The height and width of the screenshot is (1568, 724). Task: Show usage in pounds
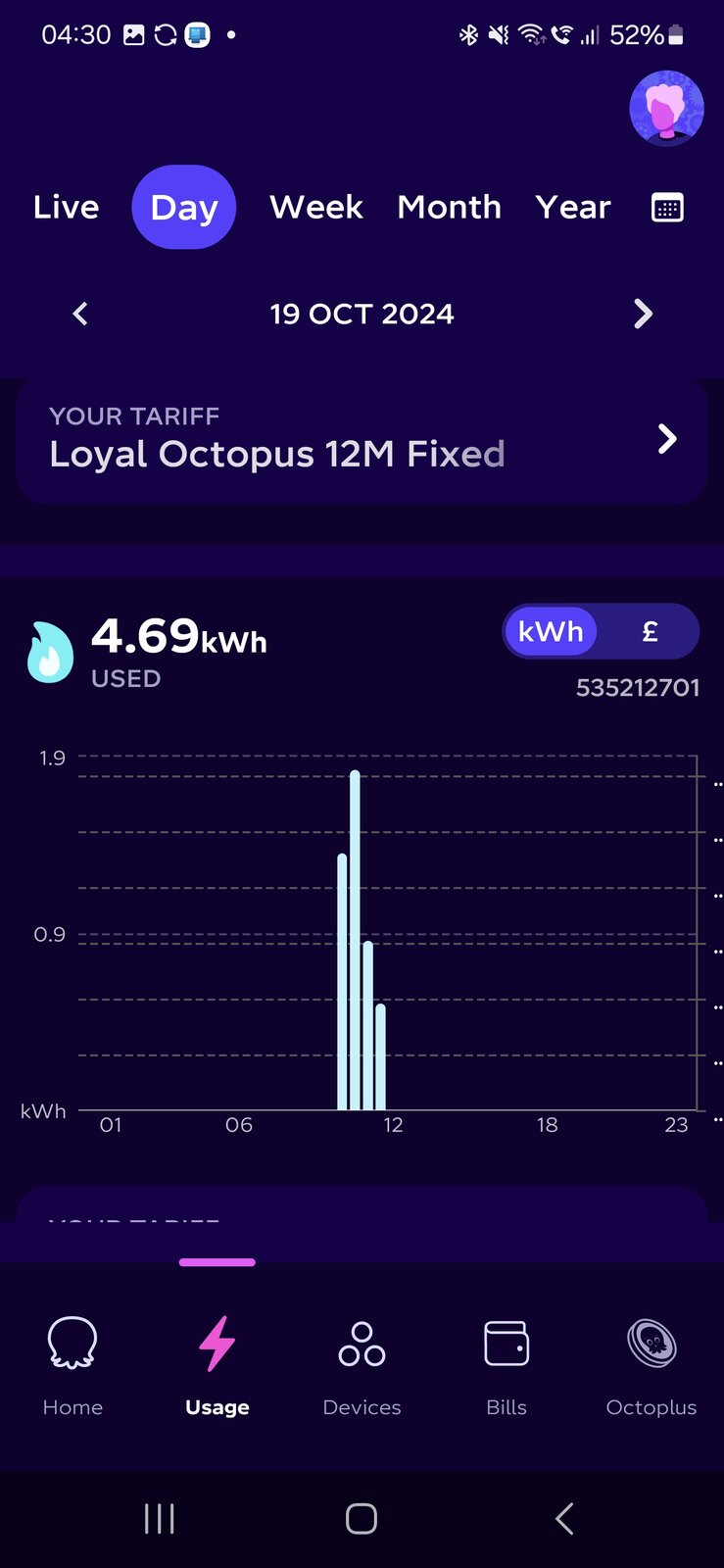point(650,632)
